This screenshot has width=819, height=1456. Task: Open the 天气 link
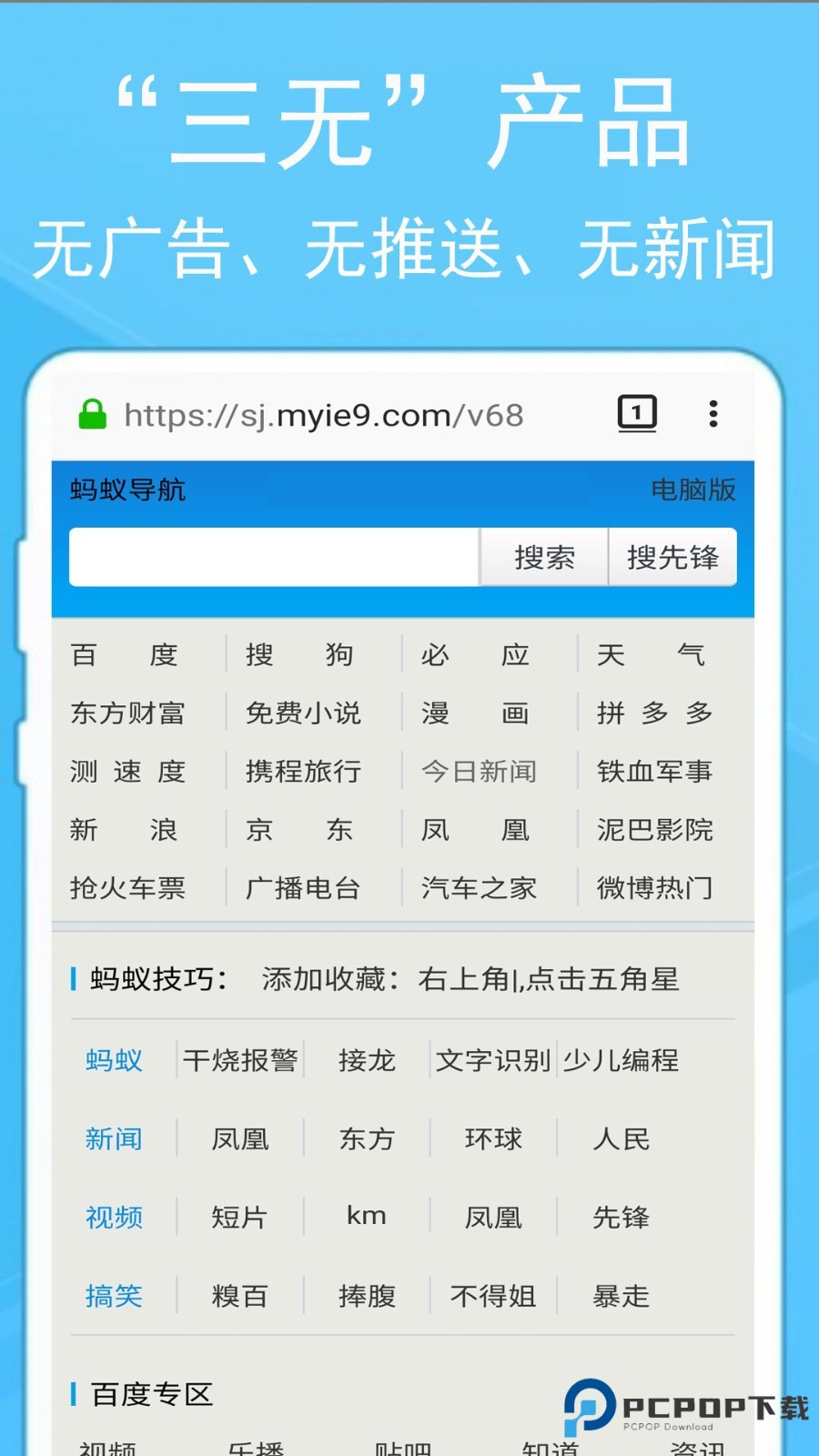(x=652, y=654)
